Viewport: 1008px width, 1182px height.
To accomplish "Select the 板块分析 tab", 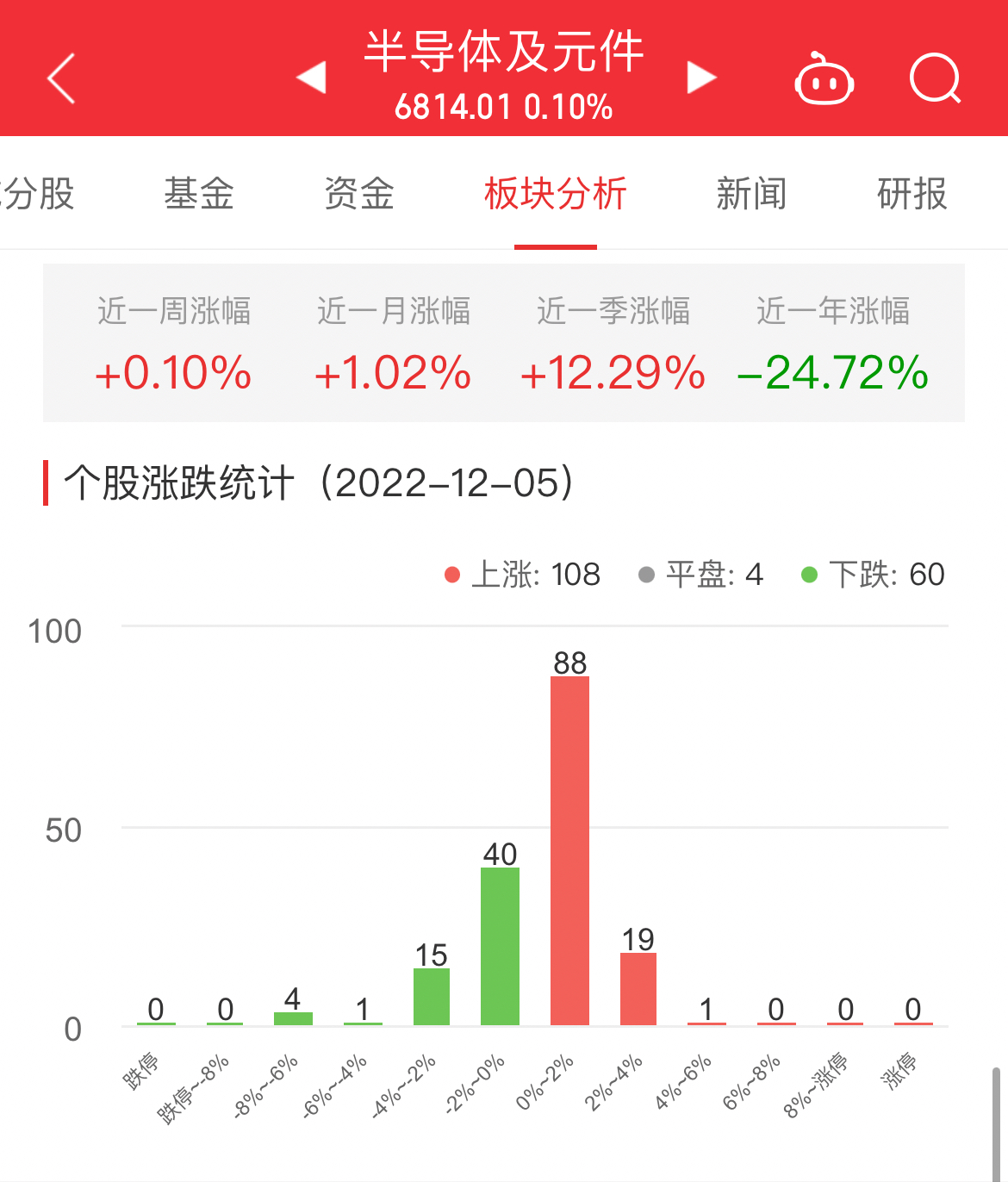I will coord(556,194).
